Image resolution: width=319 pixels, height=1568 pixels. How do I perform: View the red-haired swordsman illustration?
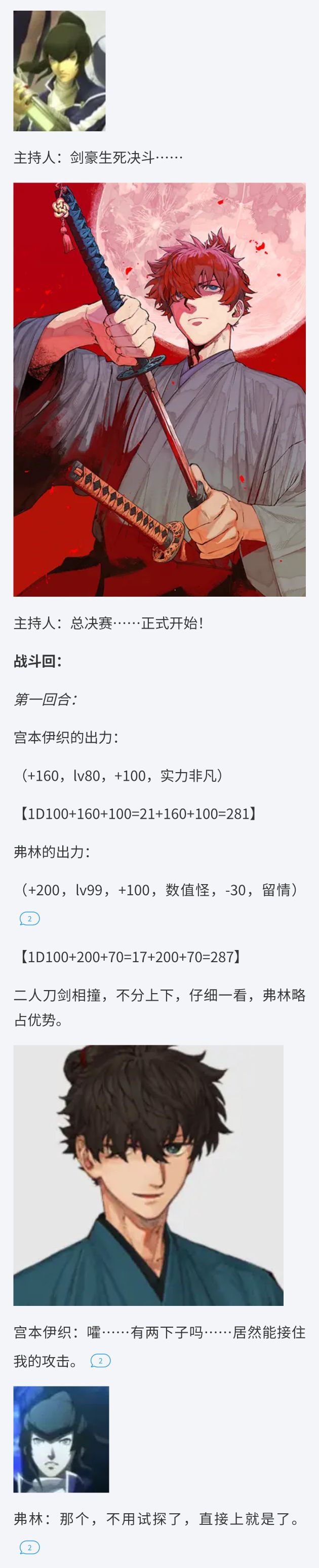[159, 389]
